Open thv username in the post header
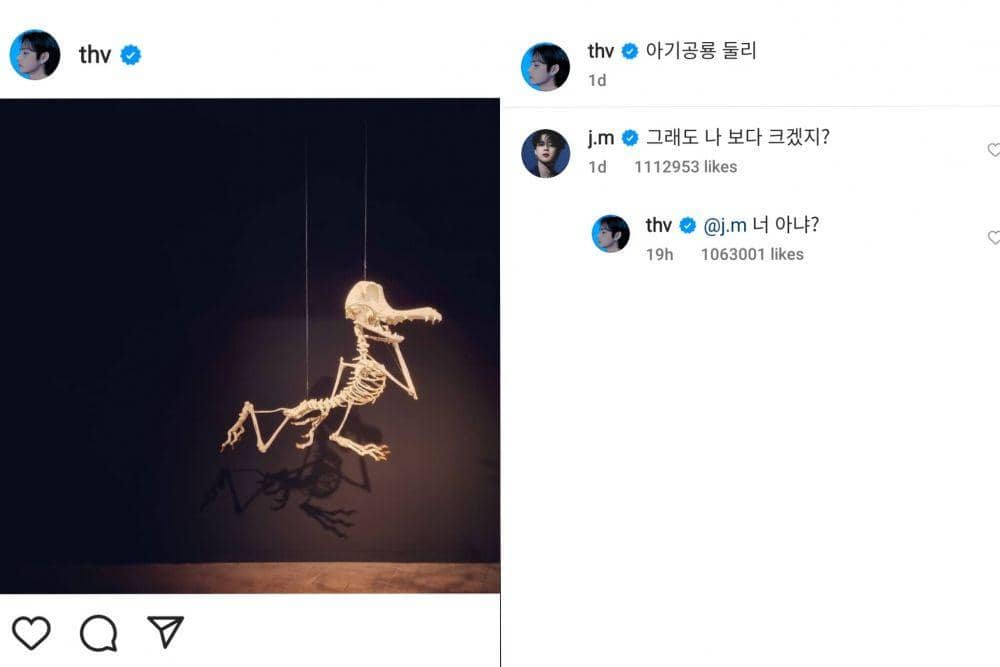 [94, 55]
